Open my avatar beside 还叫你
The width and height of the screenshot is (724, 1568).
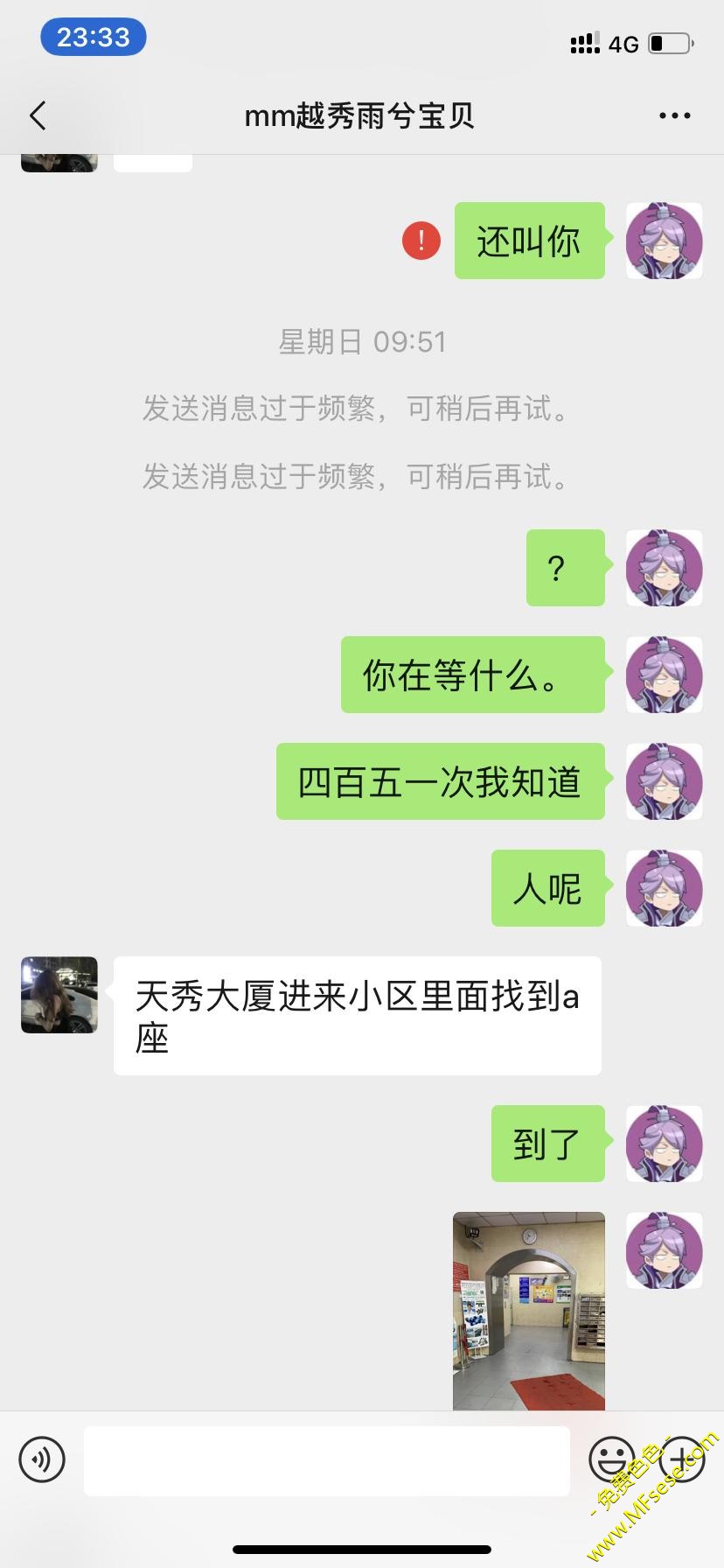tap(664, 241)
